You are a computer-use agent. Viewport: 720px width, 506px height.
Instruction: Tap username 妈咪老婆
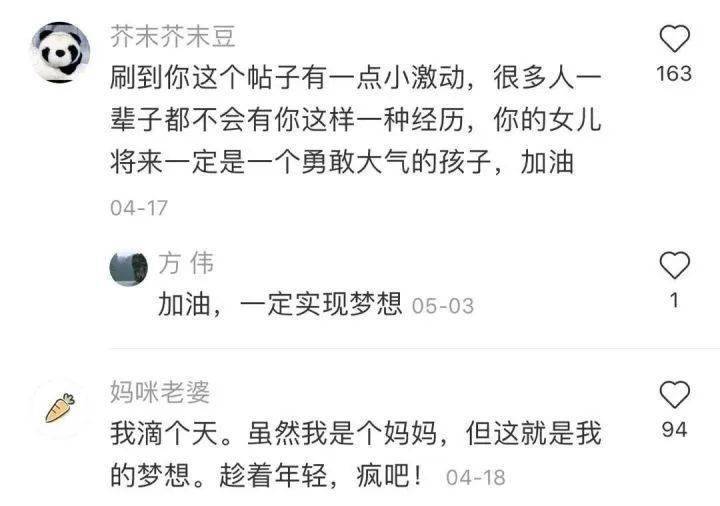(x=160, y=391)
